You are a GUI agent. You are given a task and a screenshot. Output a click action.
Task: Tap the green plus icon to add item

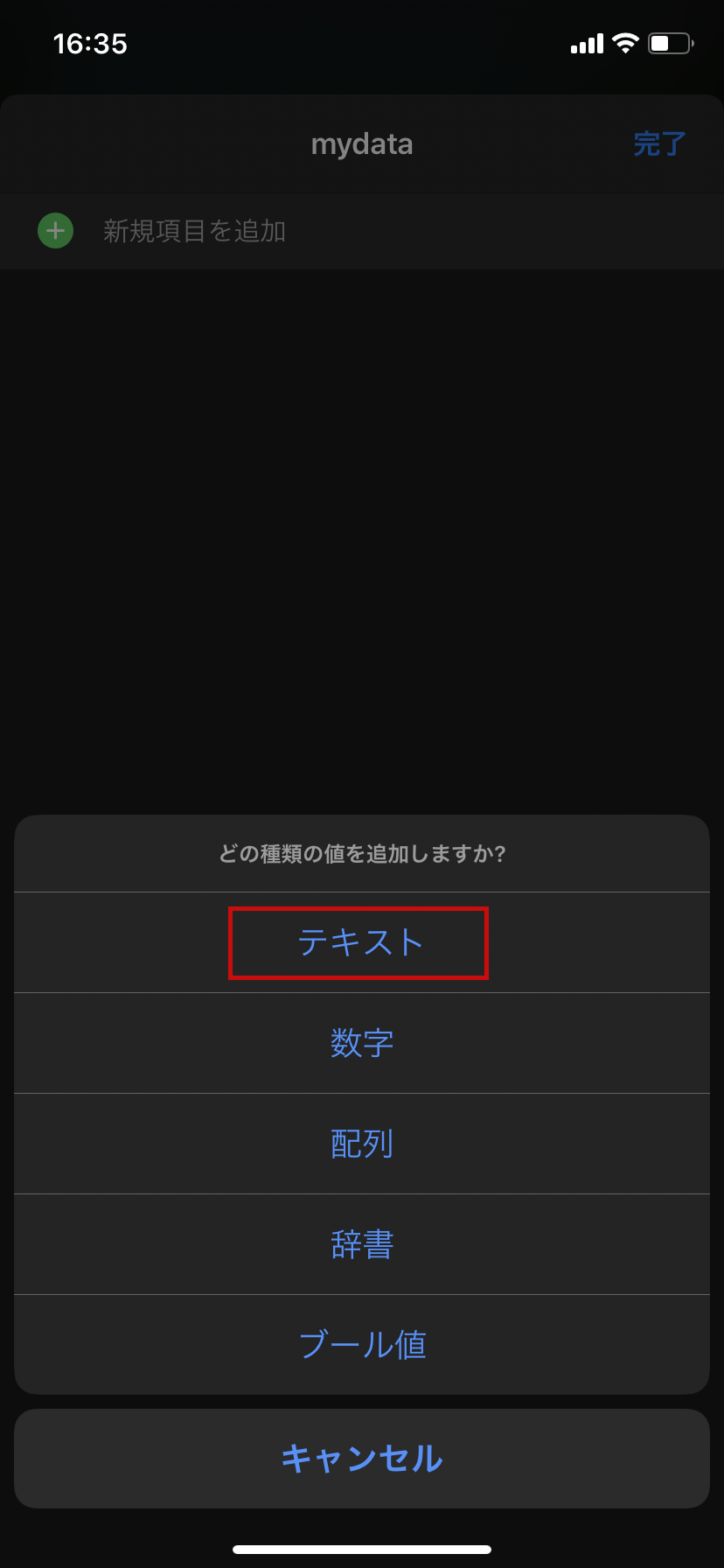tap(55, 231)
